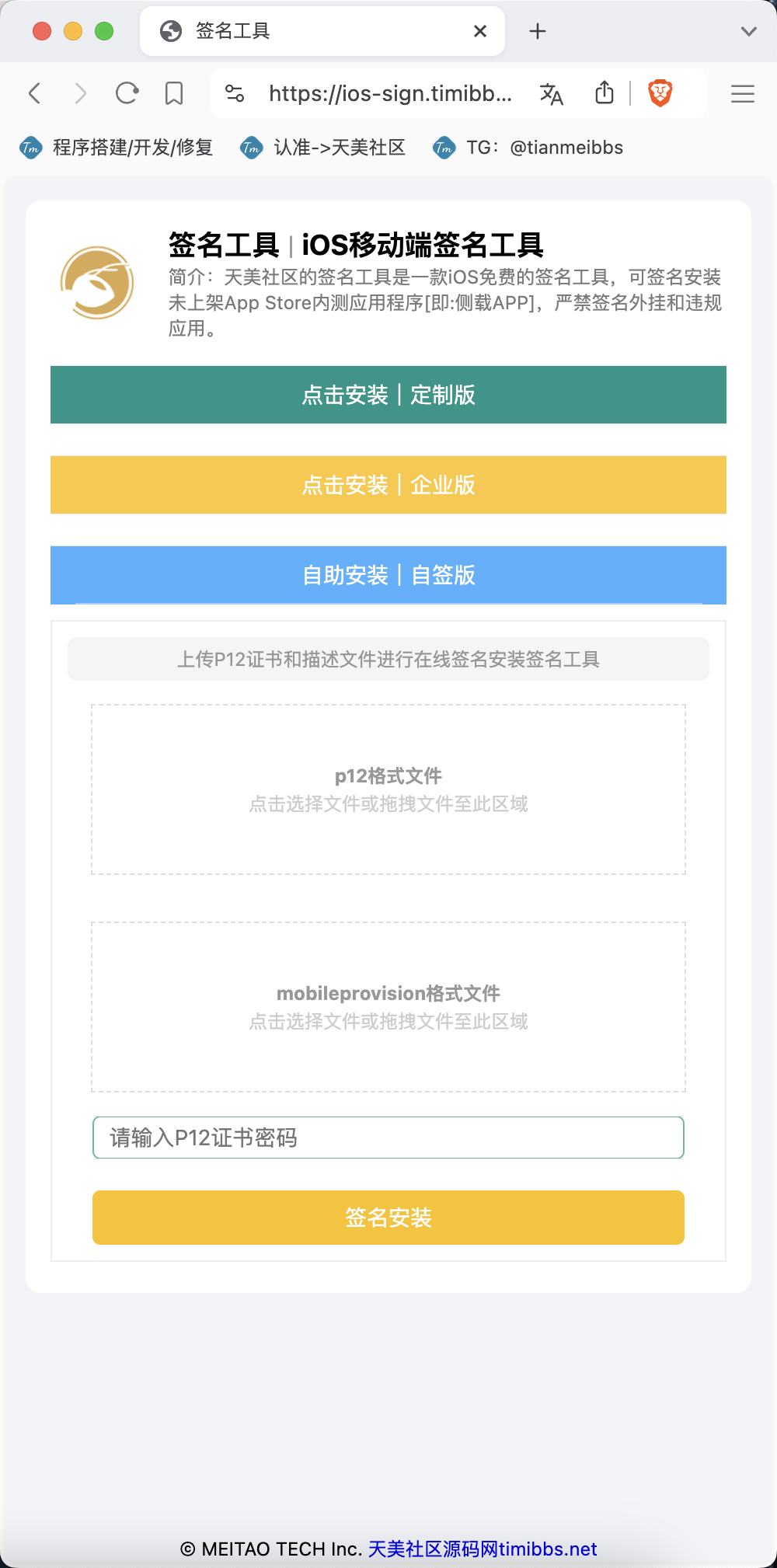
Task: Bookmark this page in browser toolbar
Action: point(174,94)
